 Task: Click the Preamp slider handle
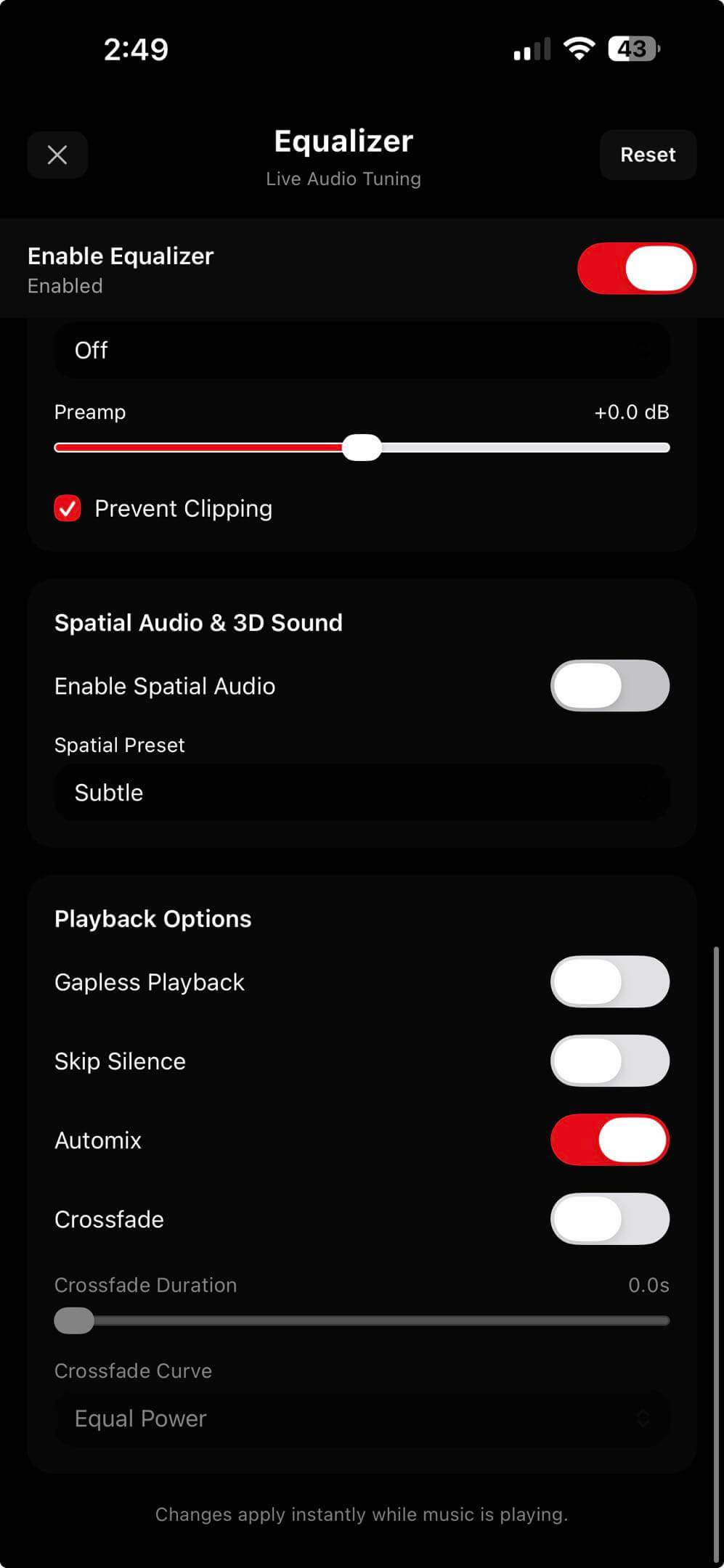(362, 447)
